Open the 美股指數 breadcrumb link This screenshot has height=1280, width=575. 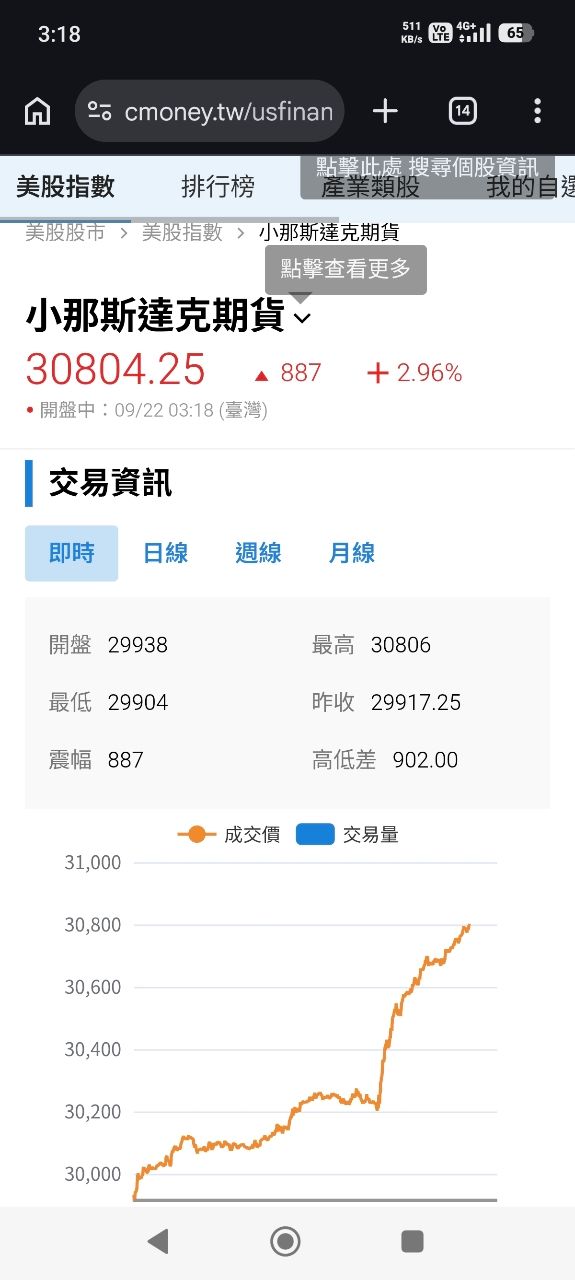182,232
